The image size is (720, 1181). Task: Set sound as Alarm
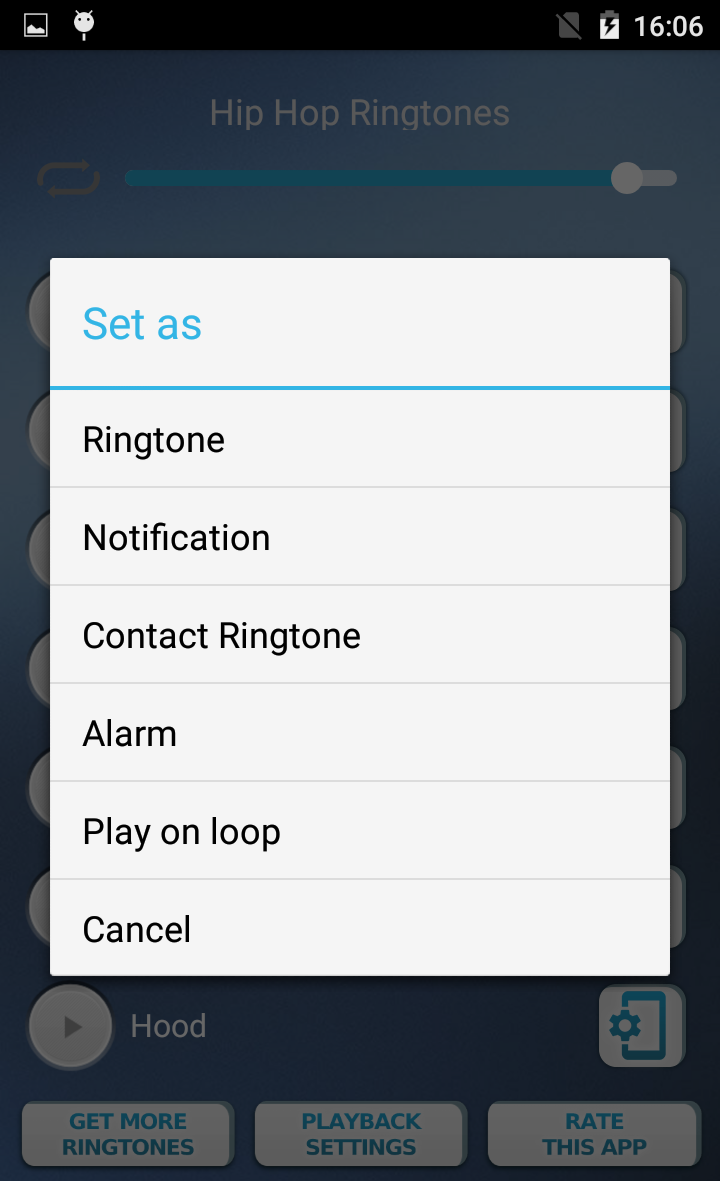(x=360, y=734)
